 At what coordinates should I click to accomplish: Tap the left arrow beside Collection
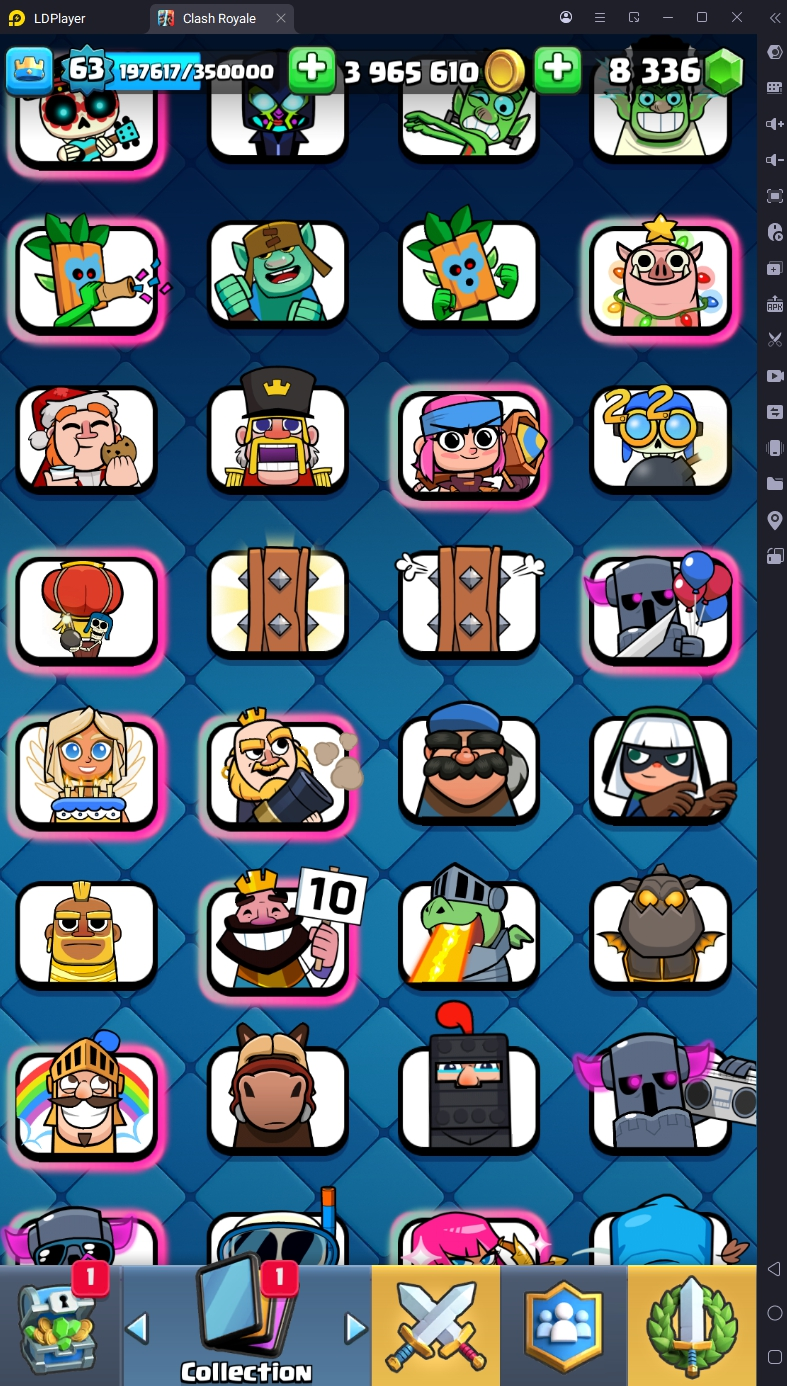click(x=138, y=1328)
